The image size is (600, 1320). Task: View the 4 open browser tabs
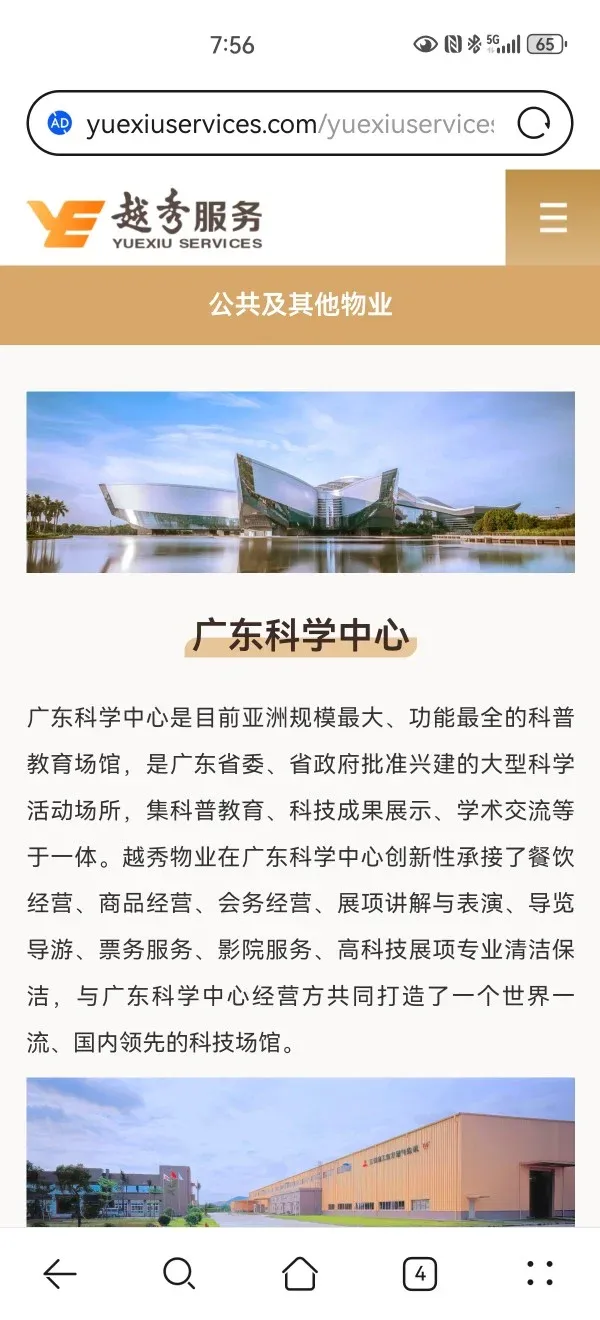pos(420,1273)
